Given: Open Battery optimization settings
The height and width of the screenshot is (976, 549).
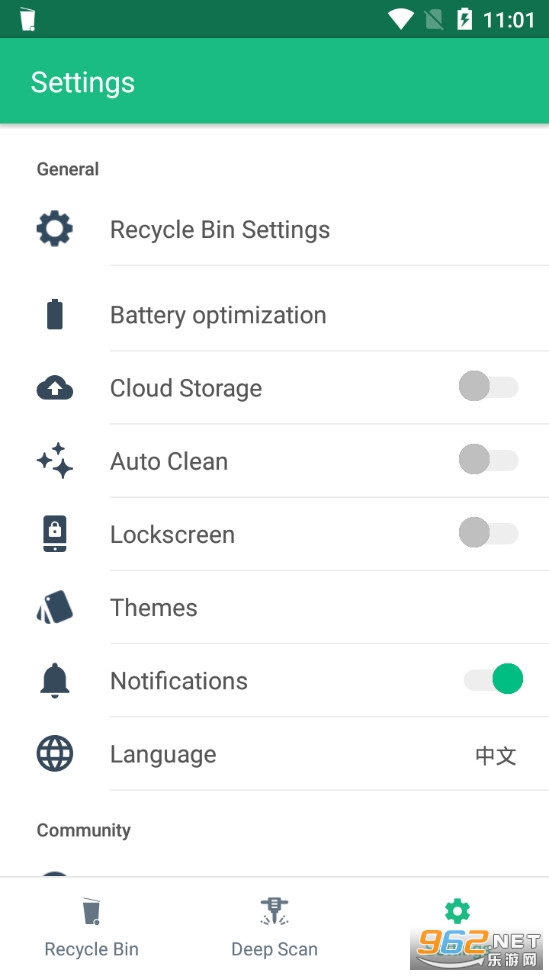Looking at the screenshot, I should click(274, 315).
